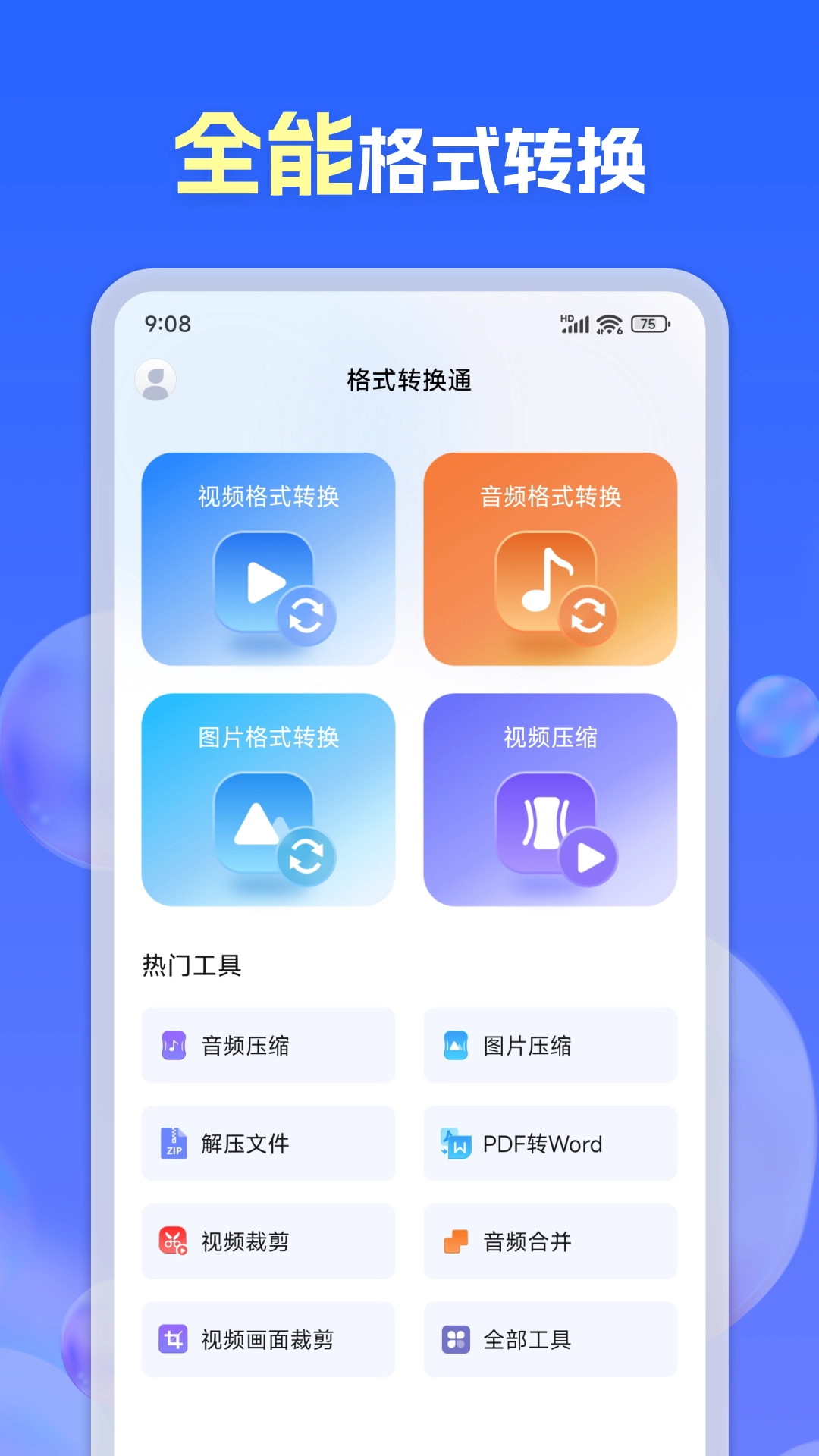Select the 音频合并 merge icon

(454, 1241)
